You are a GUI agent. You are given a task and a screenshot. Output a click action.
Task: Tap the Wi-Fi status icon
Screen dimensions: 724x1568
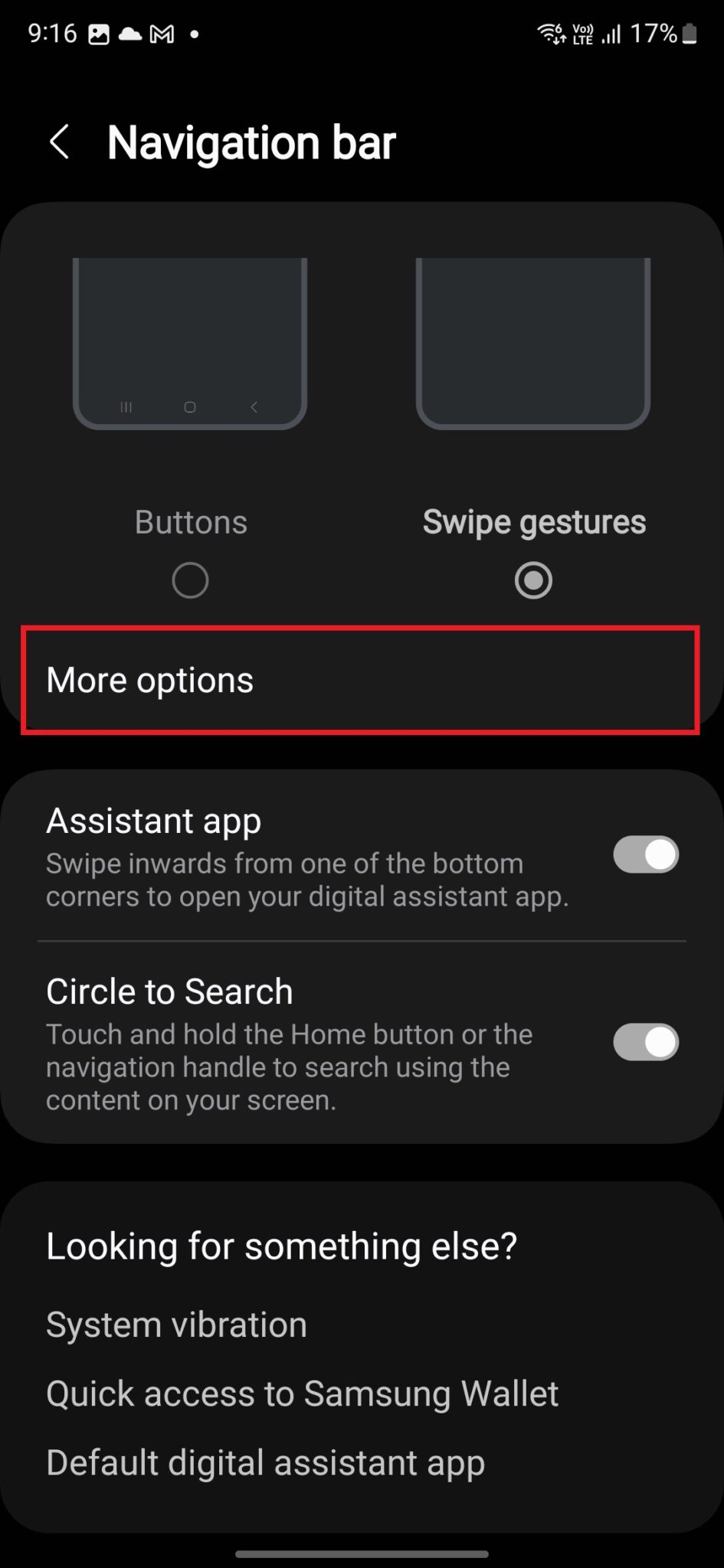[549, 34]
